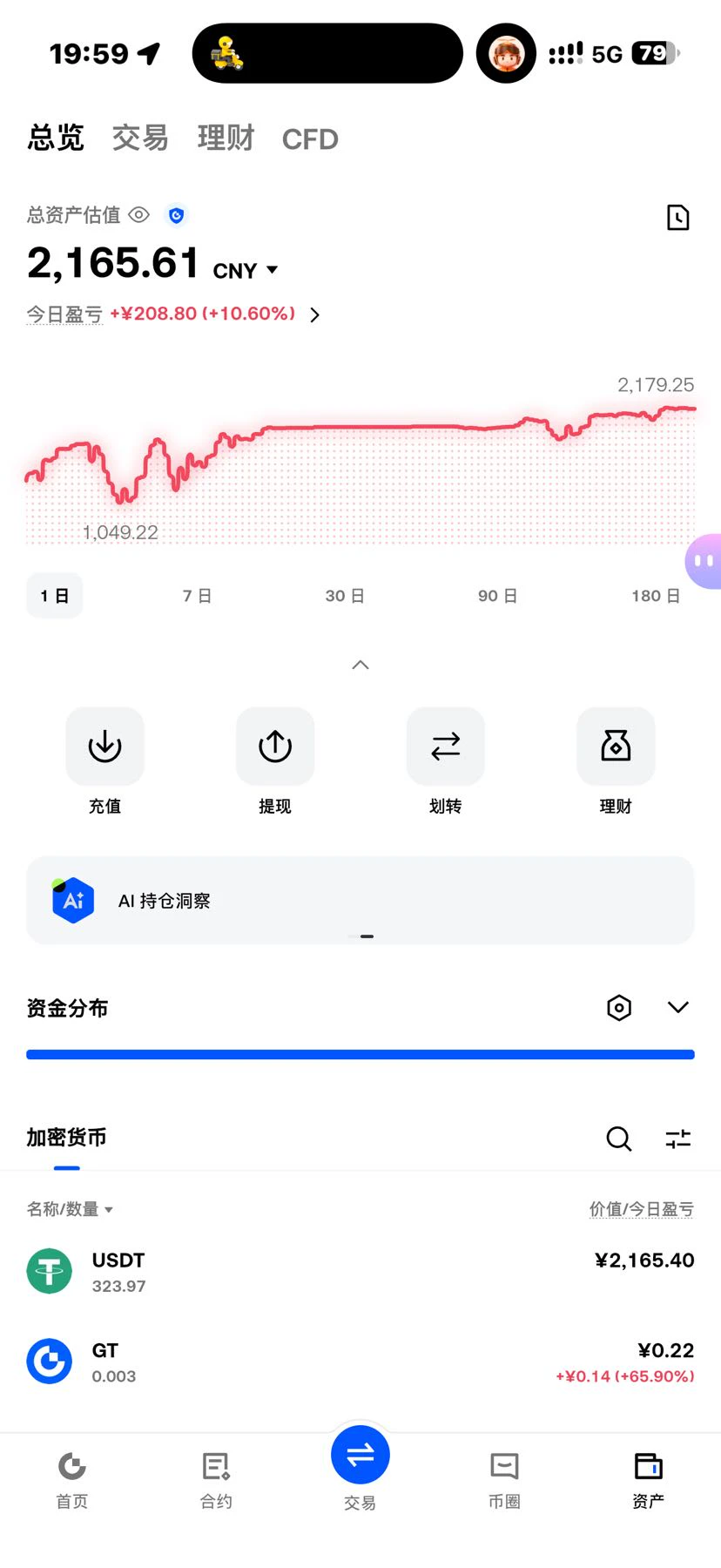Tap the 充值 deposit button
Image resolution: width=721 pixels, height=1568 pixels.
point(104,761)
